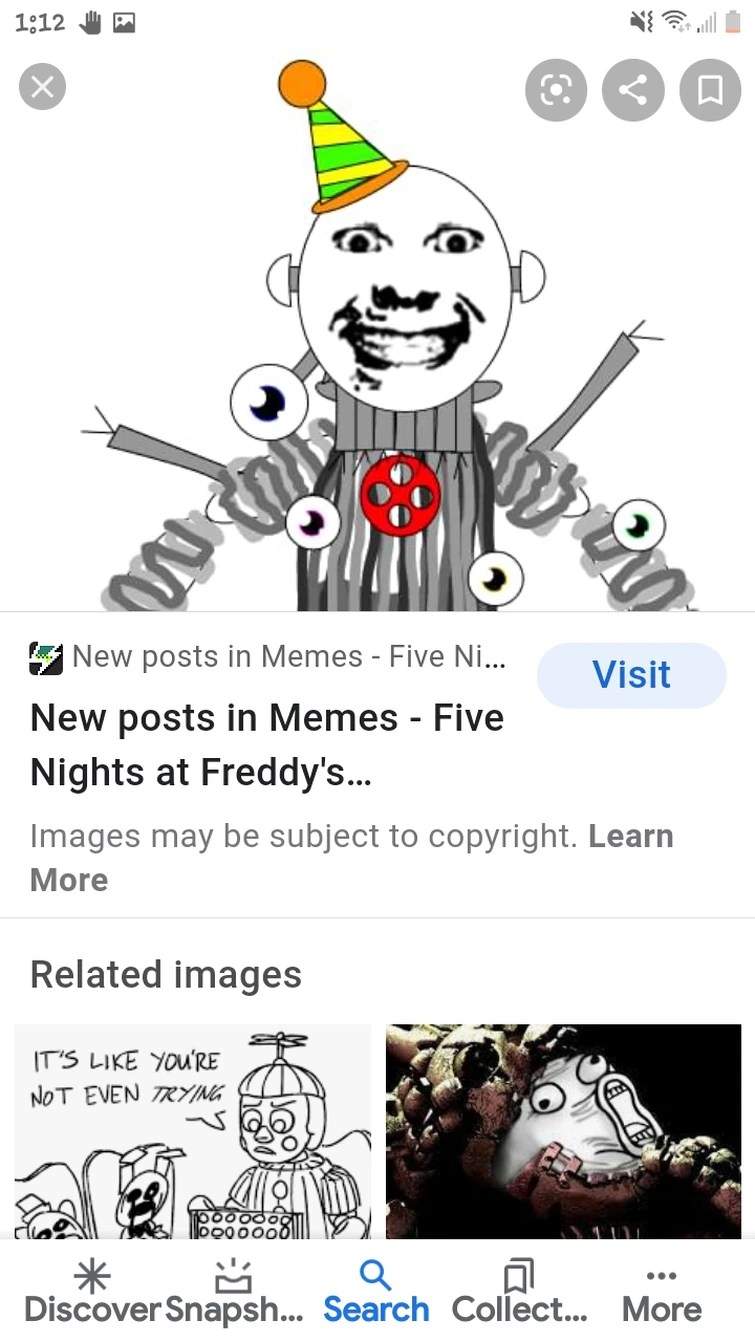The image size is (755, 1342).
Task: Share this image
Action: tap(632, 91)
